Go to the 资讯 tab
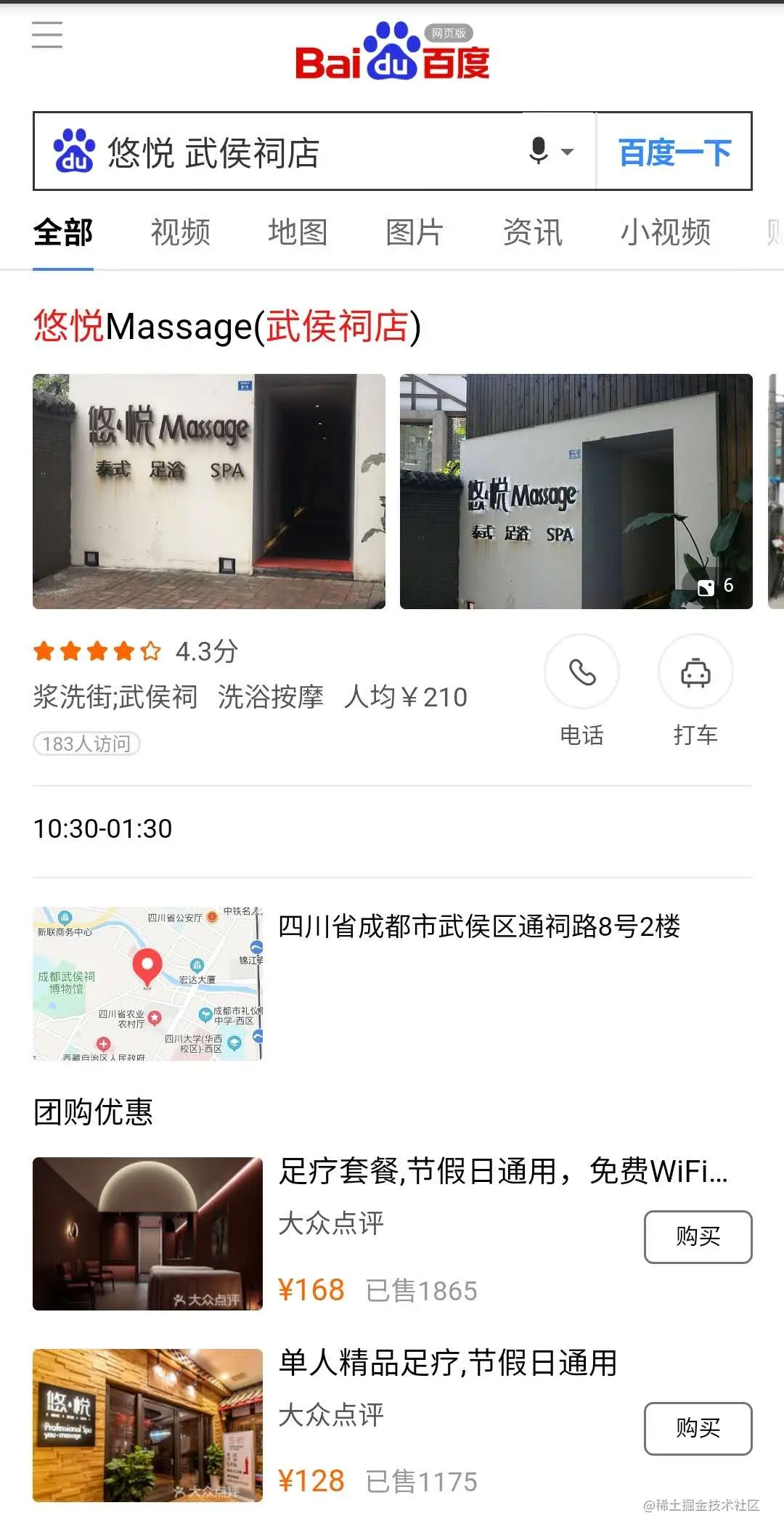This screenshot has width=784, height=1537. point(532,233)
